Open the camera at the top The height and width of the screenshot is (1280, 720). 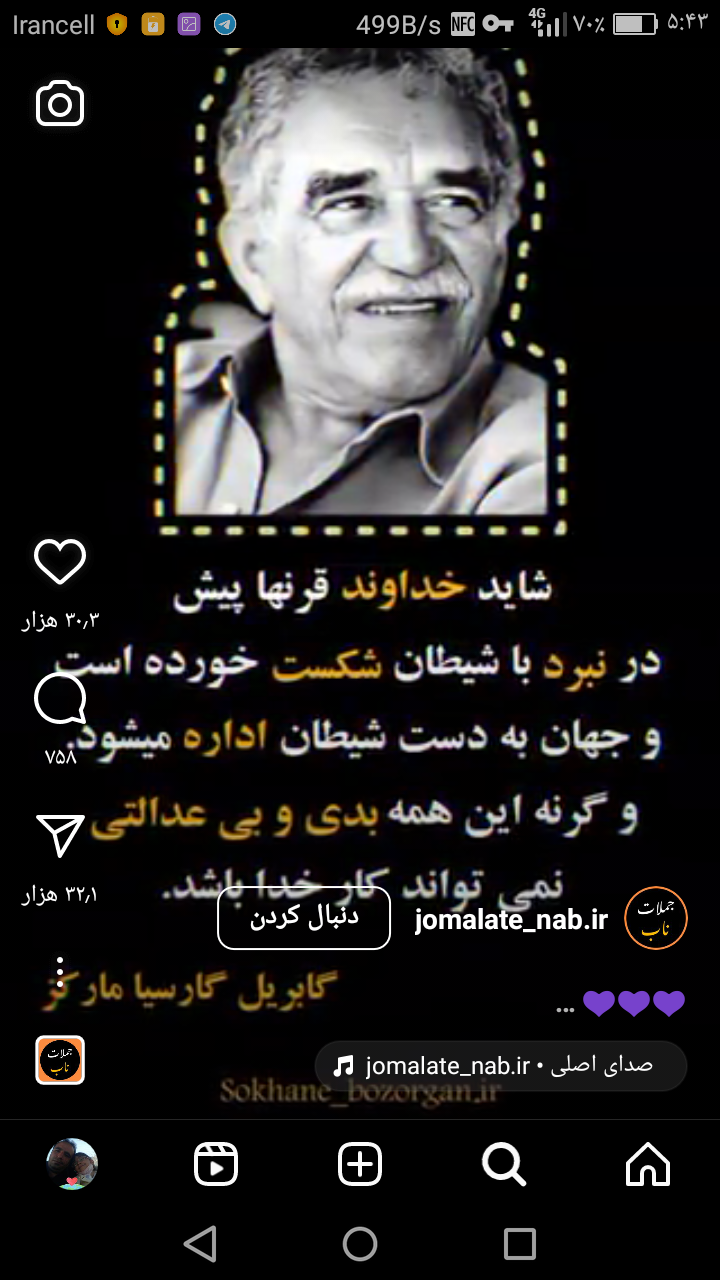click(60, 104)
